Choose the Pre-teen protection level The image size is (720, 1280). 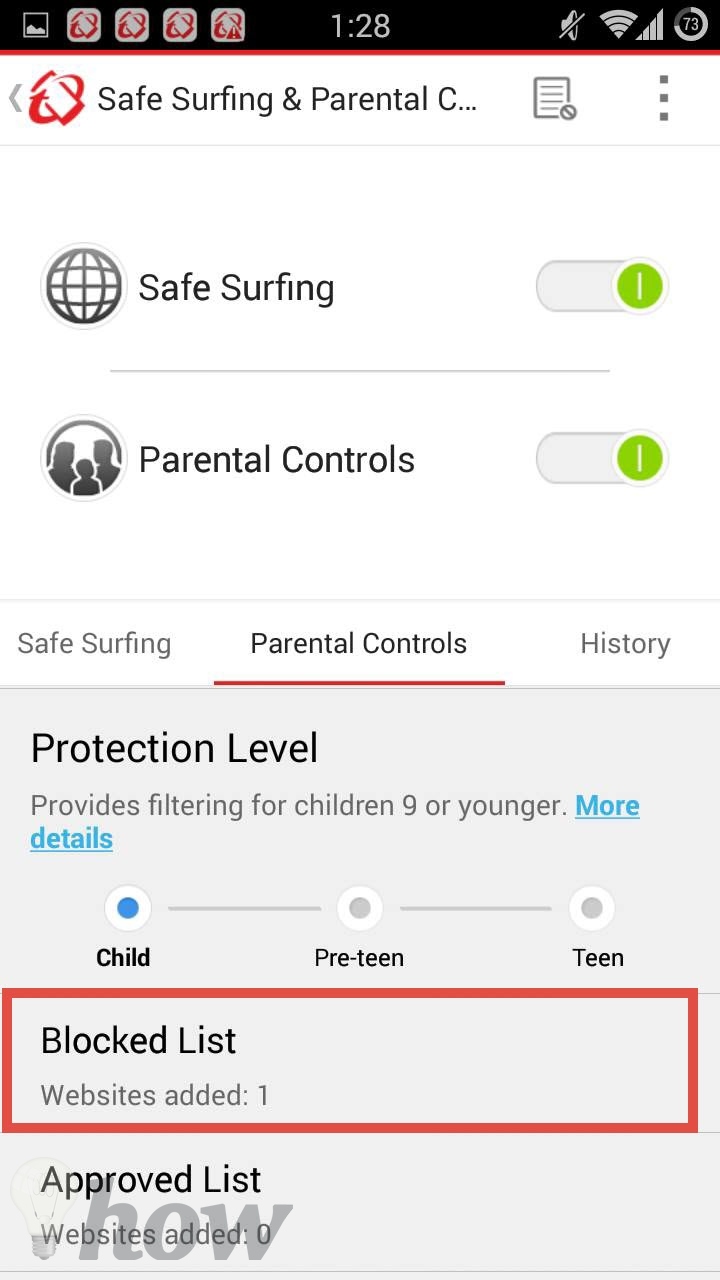(x=360, y=908)
